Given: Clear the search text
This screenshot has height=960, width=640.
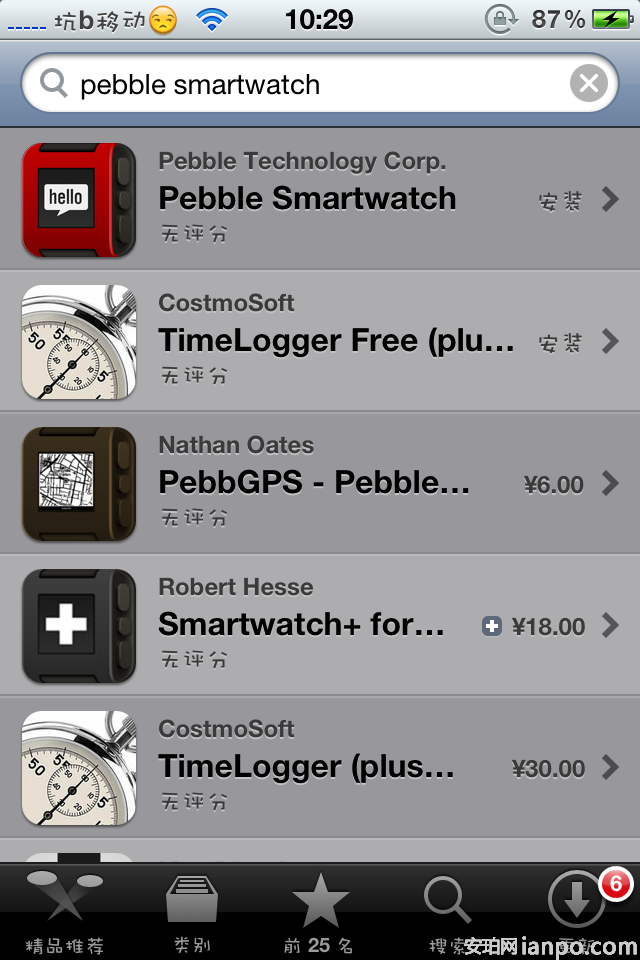Looking at the screenshot, I should coord(589,84).
